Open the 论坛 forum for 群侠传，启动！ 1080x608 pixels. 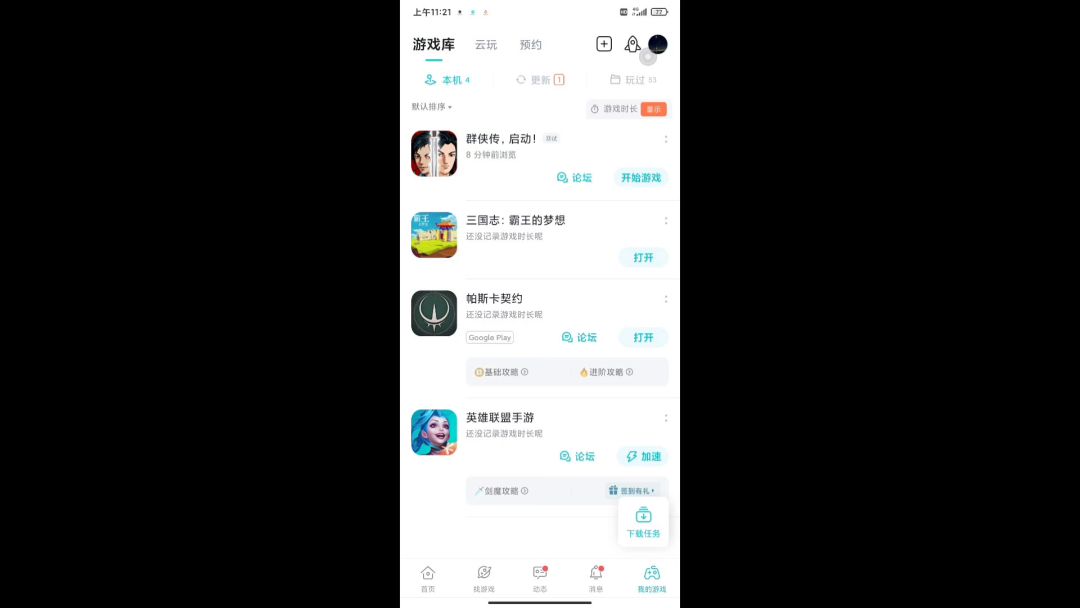[575, 178]
